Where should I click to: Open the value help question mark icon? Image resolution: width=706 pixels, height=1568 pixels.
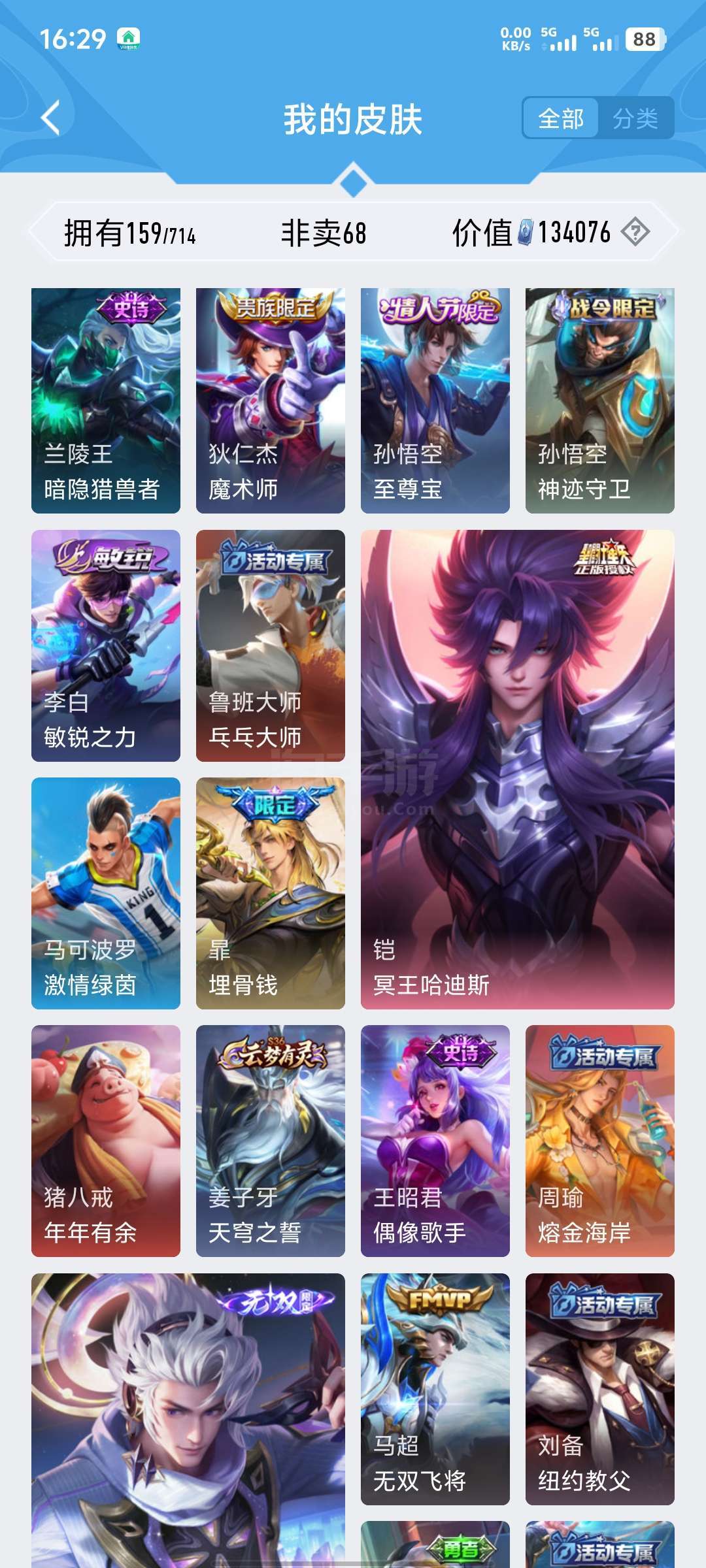(x=635, y=232)
